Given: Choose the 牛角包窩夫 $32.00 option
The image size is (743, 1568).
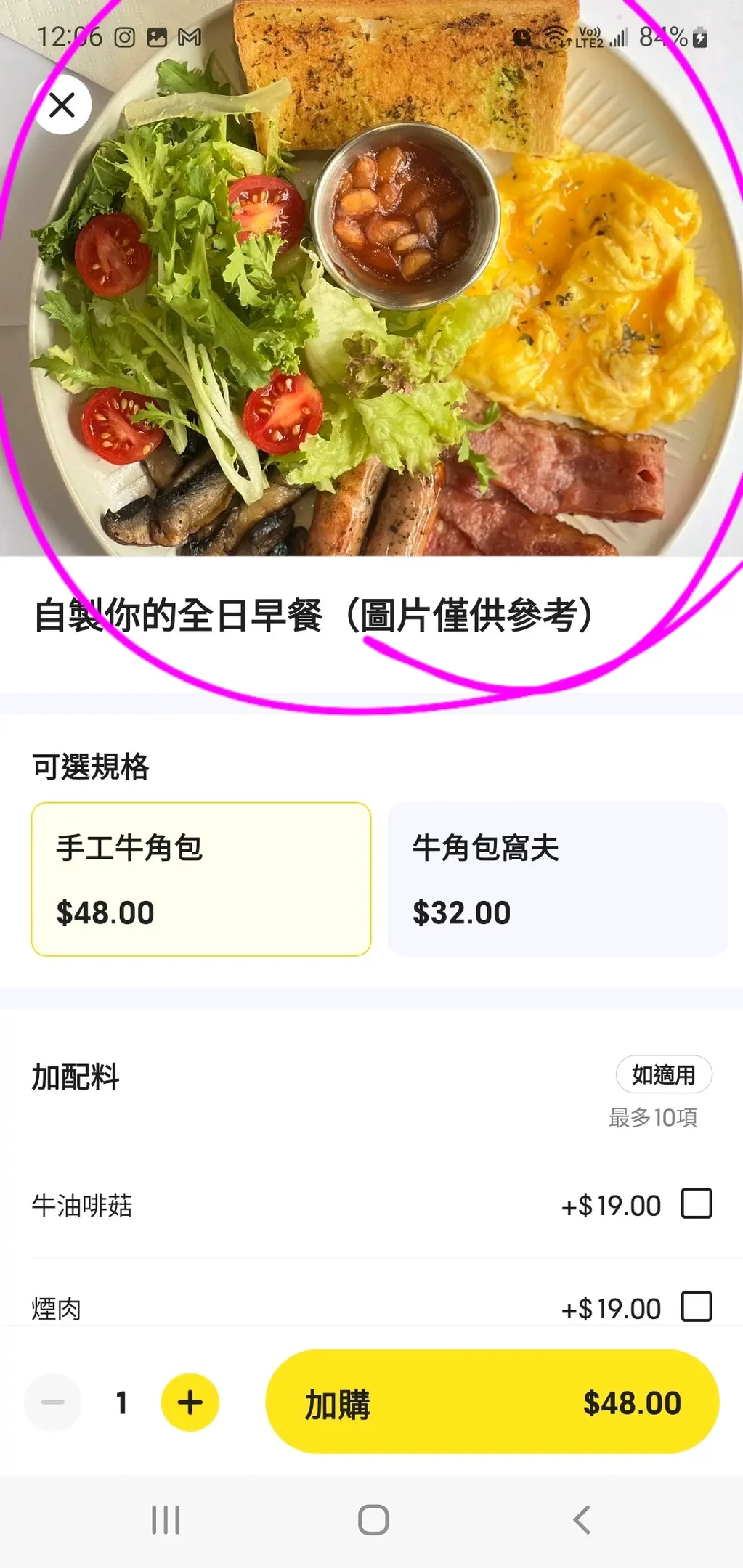Looking at the screenshot, I should click(557, 879).
